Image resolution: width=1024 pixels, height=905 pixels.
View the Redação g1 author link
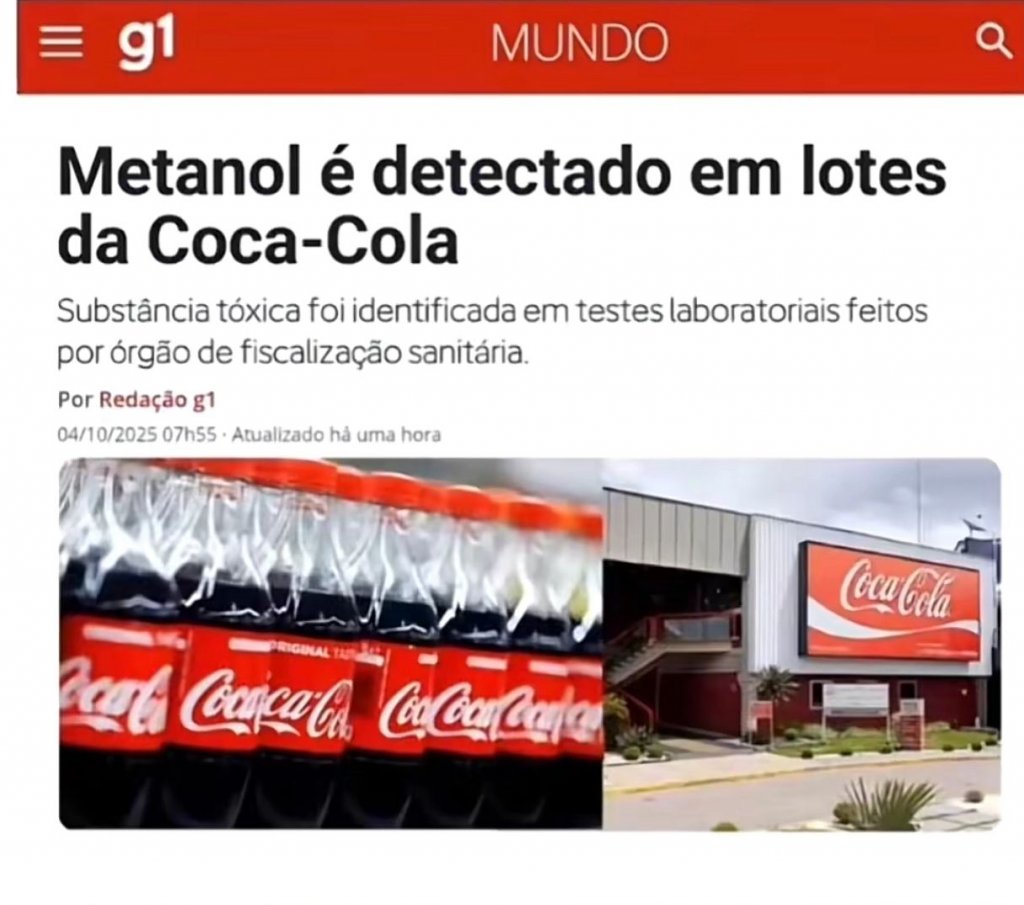pos(156,400)
